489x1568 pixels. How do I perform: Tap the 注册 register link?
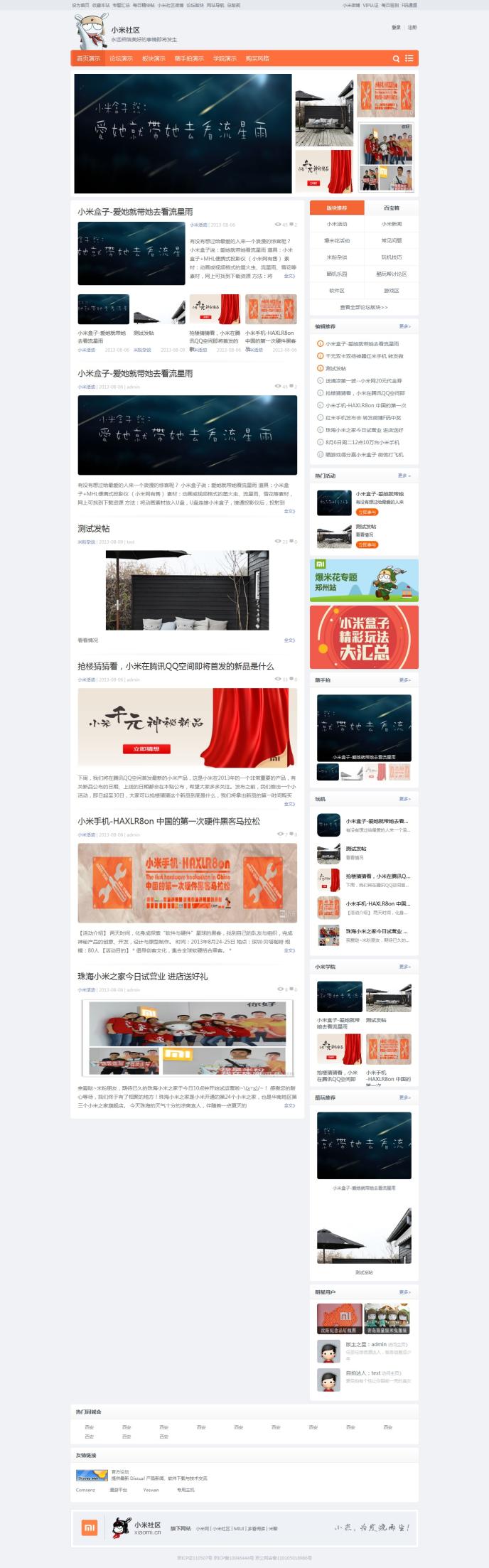tap(412, 28)
